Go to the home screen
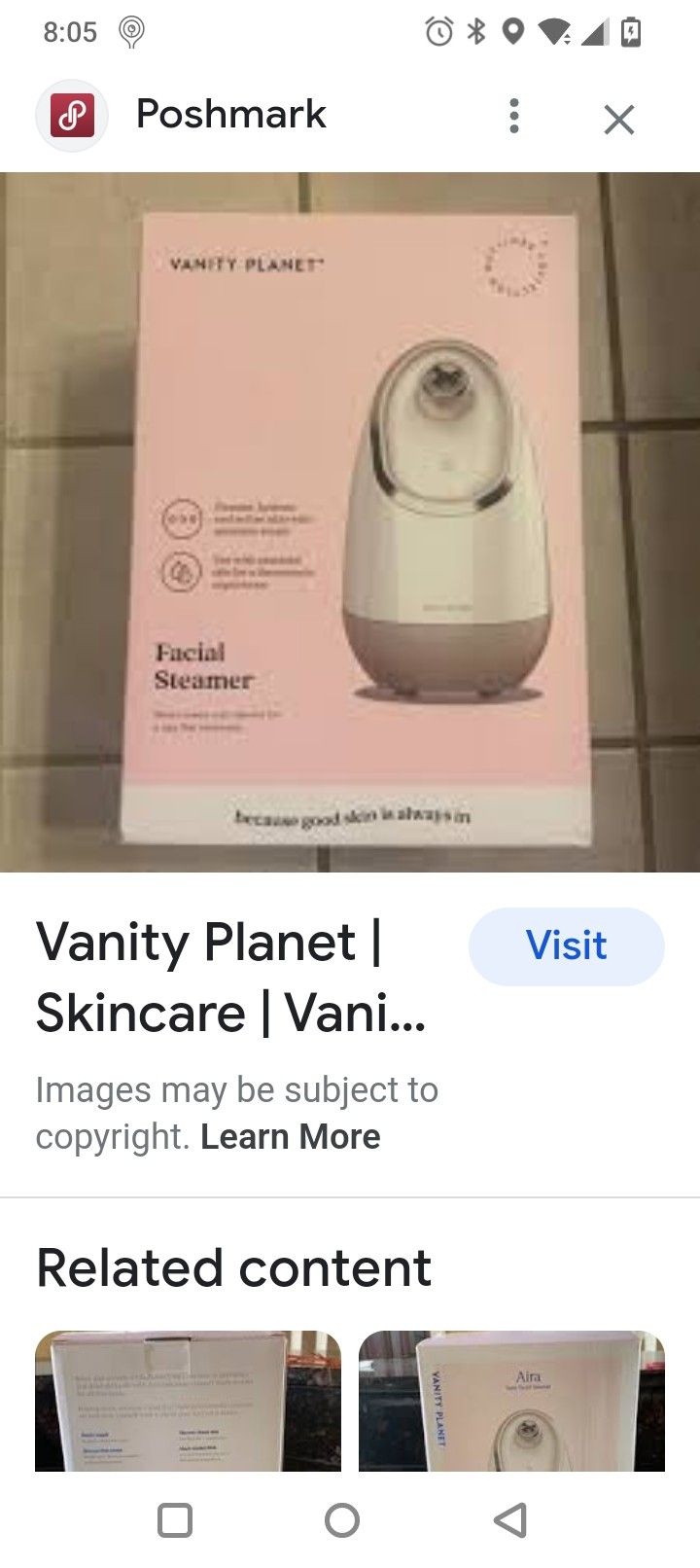Viewport: 700px width, 1568px height. 342,1519
